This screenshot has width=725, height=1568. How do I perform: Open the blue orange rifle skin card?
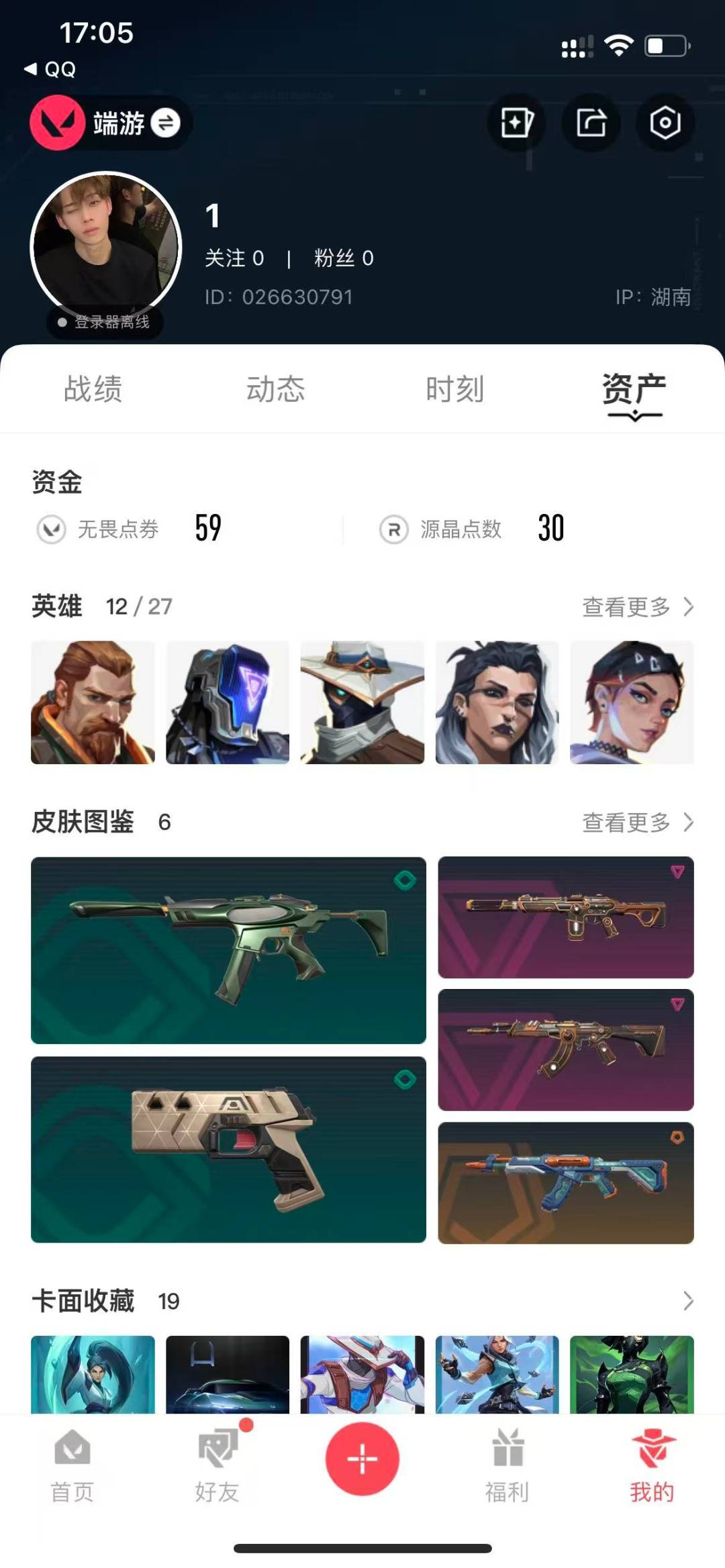pos(565,1183)
